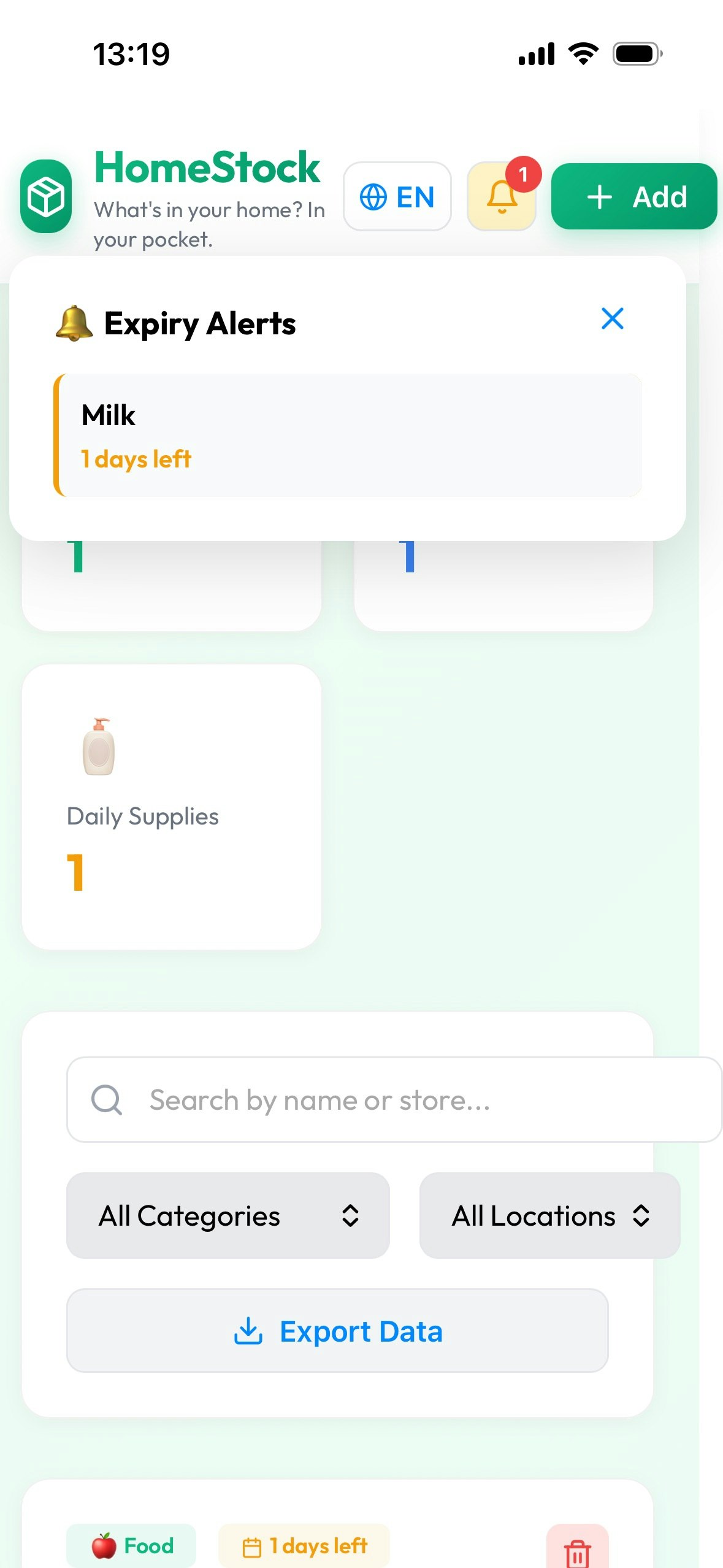Screen dimensions: 723x1568
Task: Open the EN language selector
Action: (397, 197)
